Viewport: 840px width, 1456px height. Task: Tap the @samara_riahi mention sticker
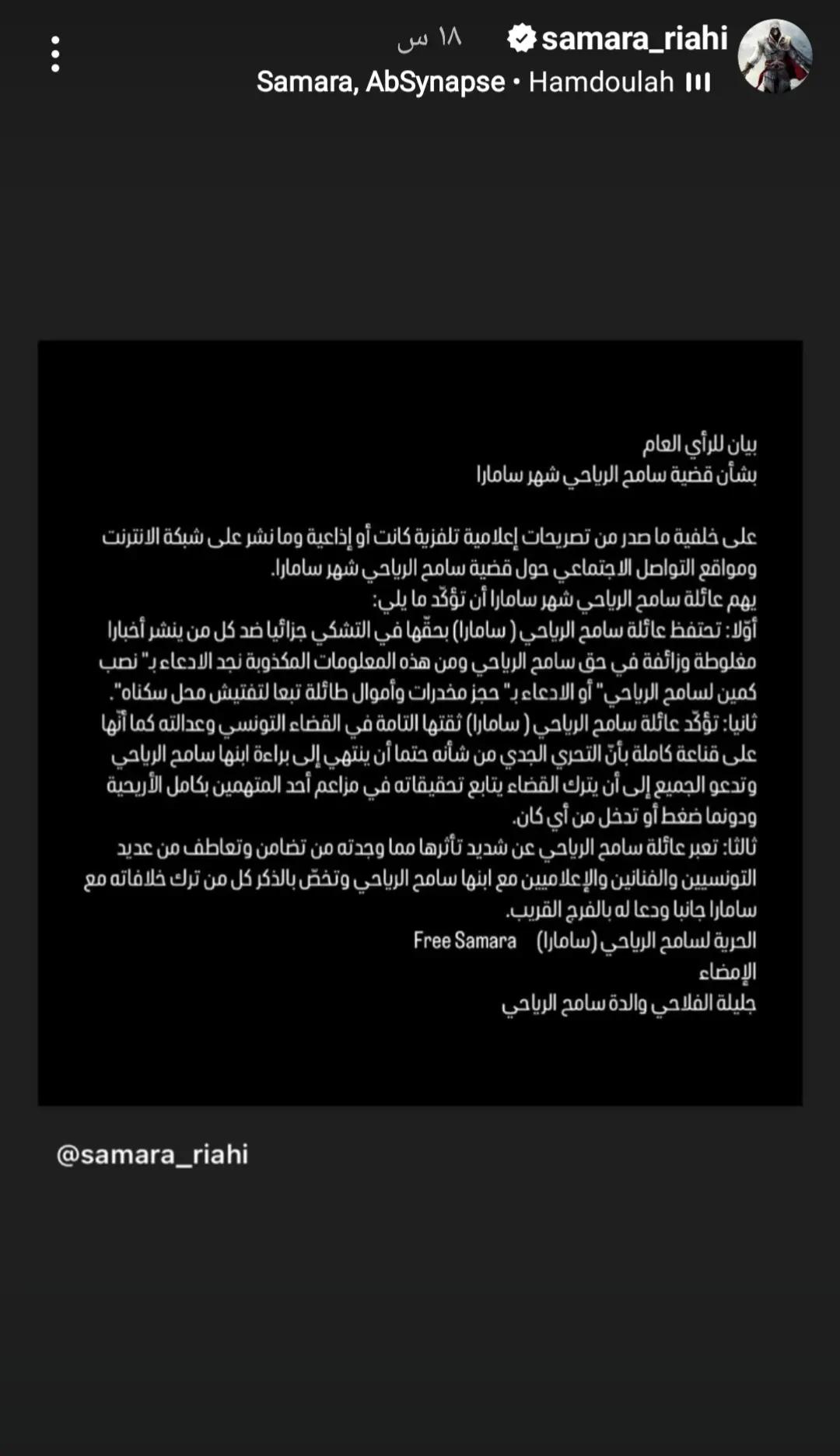[x=152, y=1155]
